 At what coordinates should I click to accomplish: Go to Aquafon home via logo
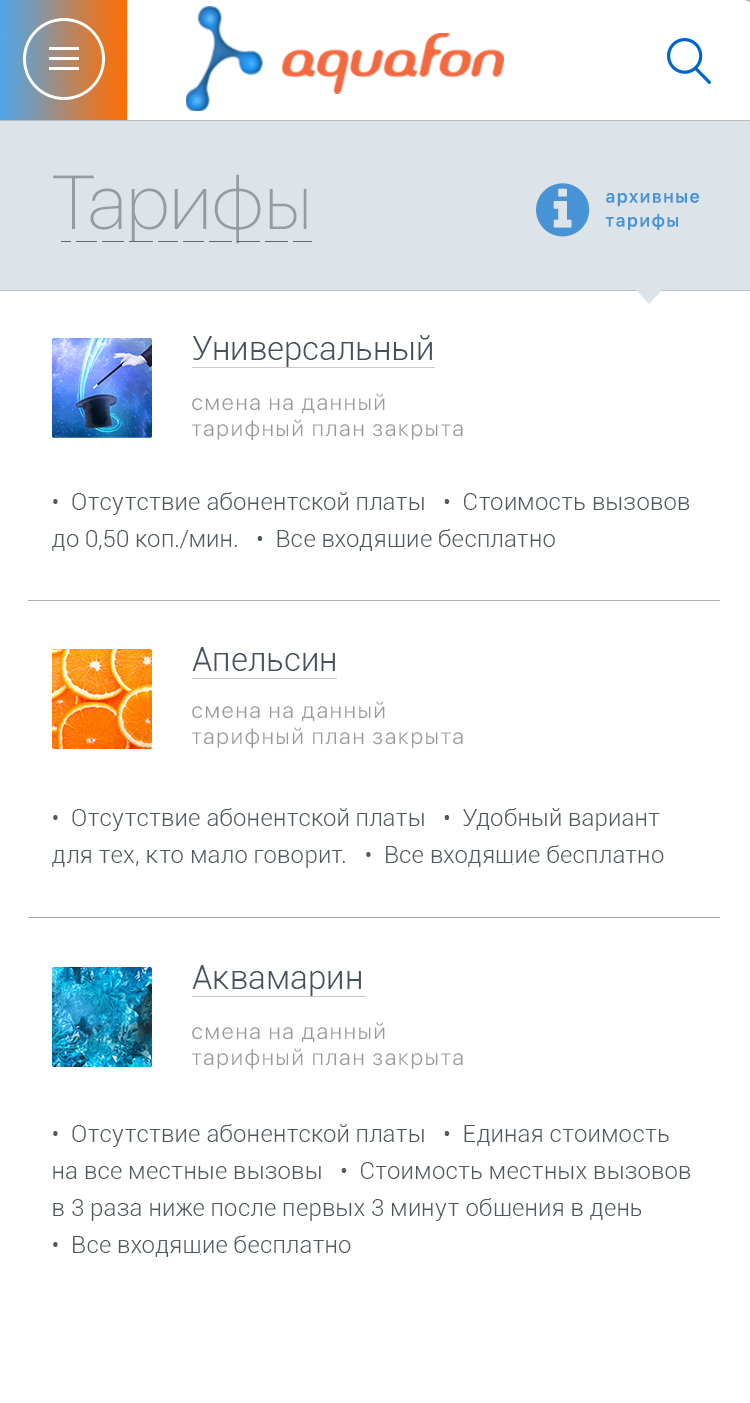(345, 60)
